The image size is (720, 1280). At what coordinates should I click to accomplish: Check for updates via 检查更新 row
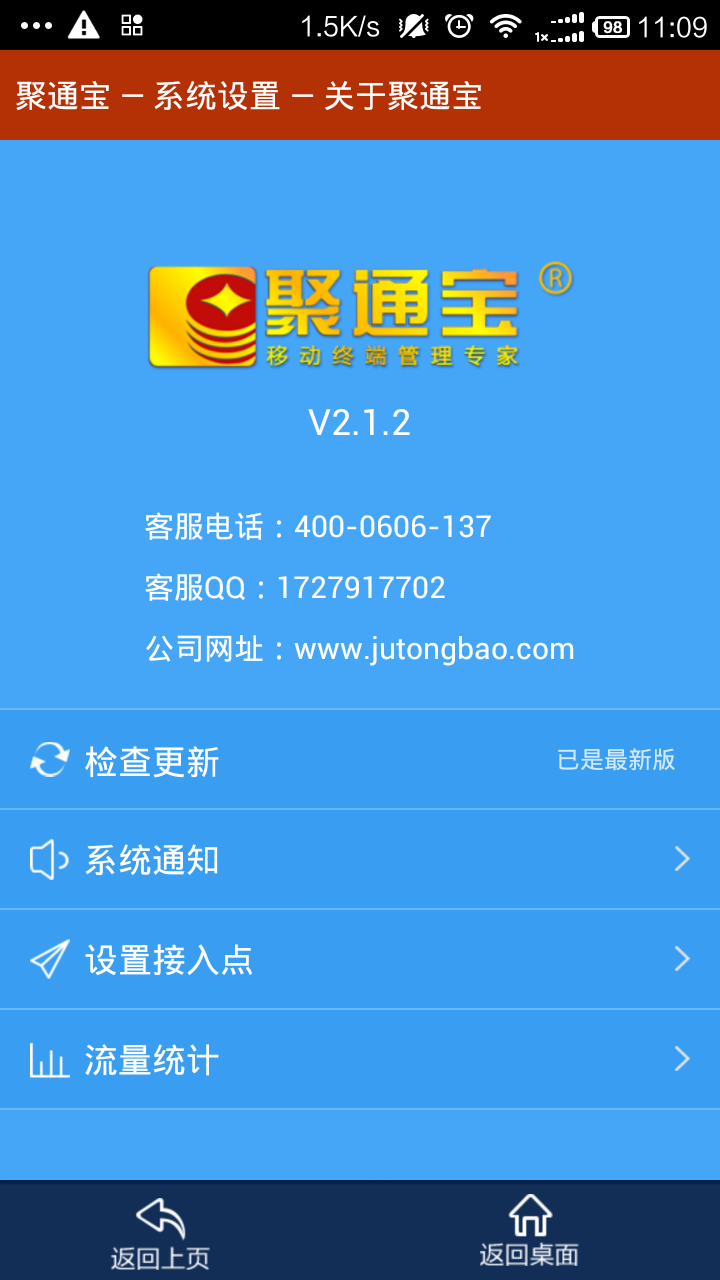360,760
